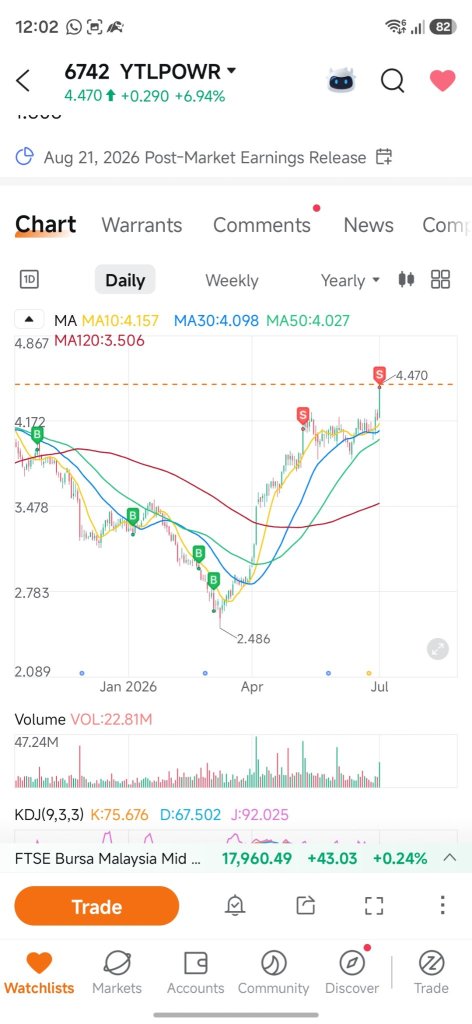Switch to the Markets tab

point(117,972)
